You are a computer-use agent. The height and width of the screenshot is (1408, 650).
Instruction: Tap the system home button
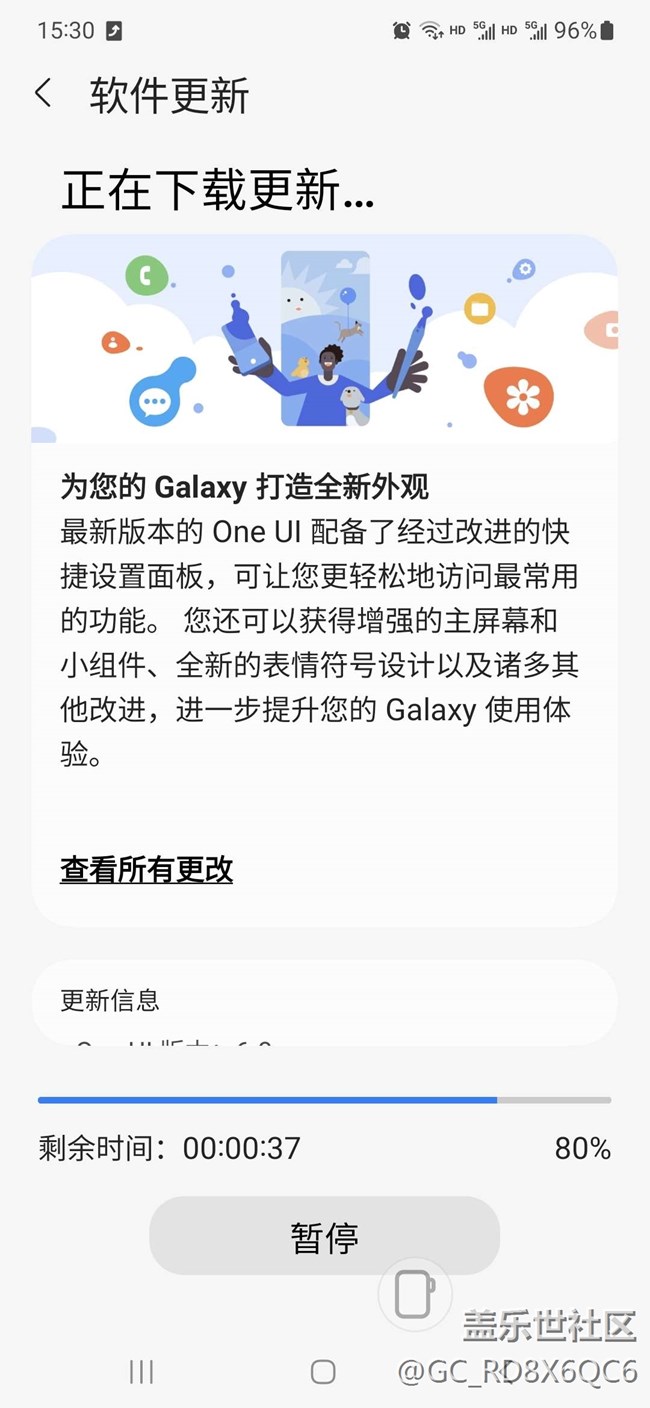pyautogui.click(x=323, y=1372)
